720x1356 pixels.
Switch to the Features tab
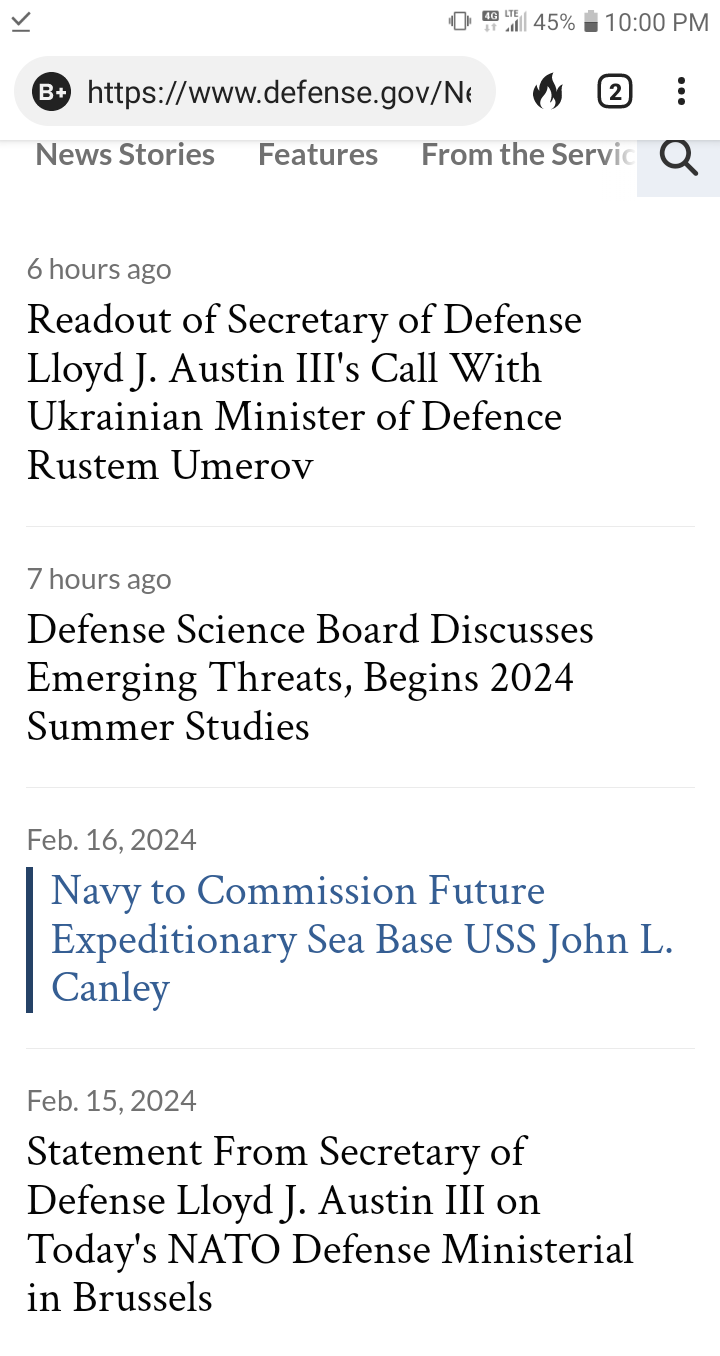click(318, 155)
